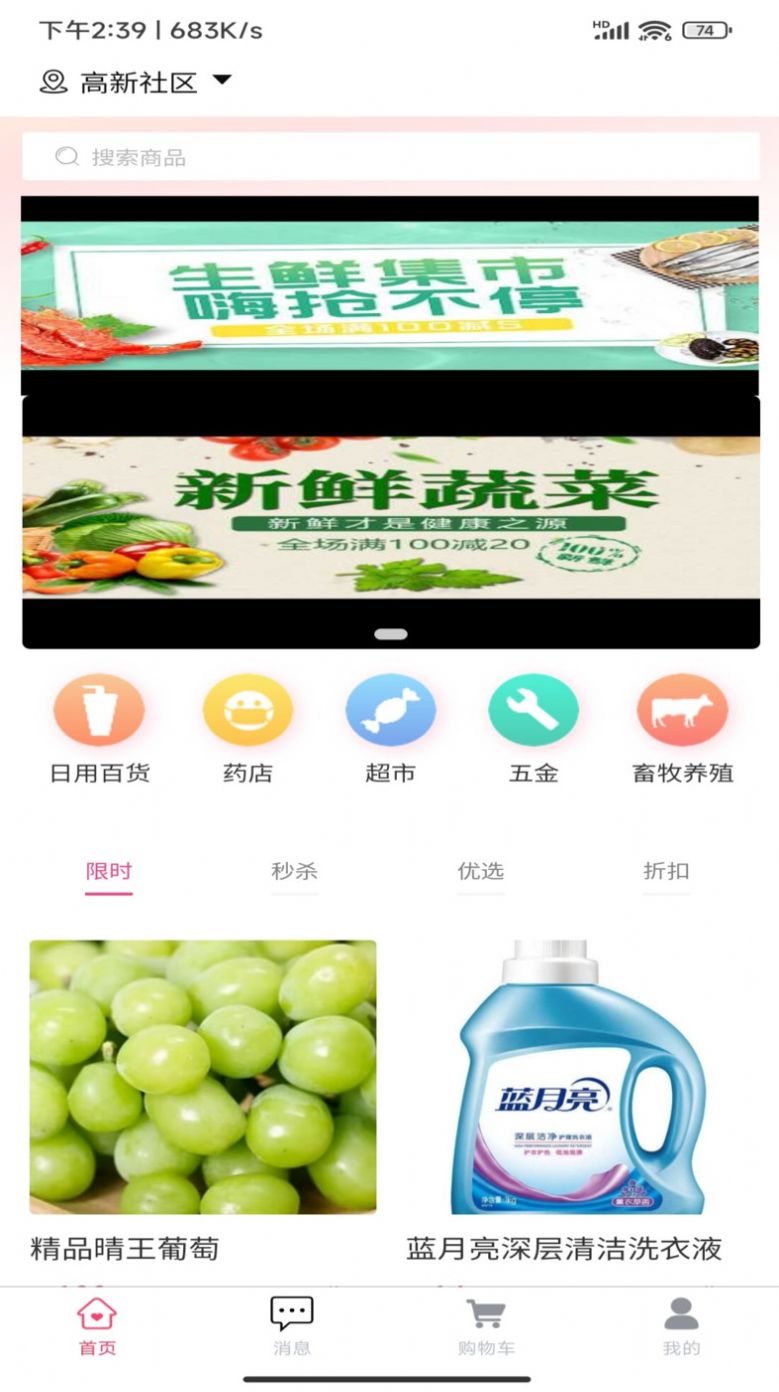Switch to the 优选 tab
Image resolution: width=779 pixels, height=1392 pixels.
tap(480, 872)
